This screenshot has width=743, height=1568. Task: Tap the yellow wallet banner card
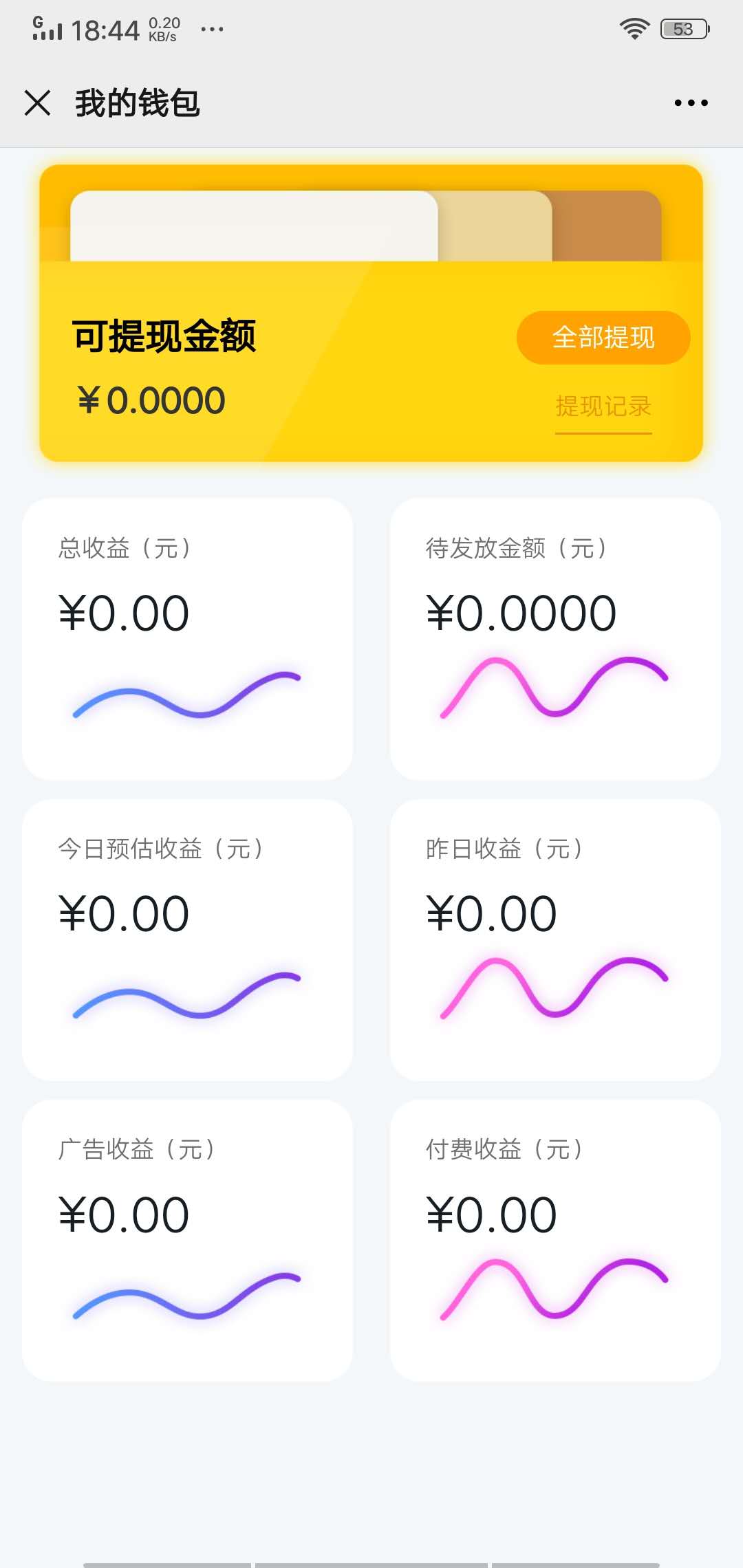coord(371,309)
